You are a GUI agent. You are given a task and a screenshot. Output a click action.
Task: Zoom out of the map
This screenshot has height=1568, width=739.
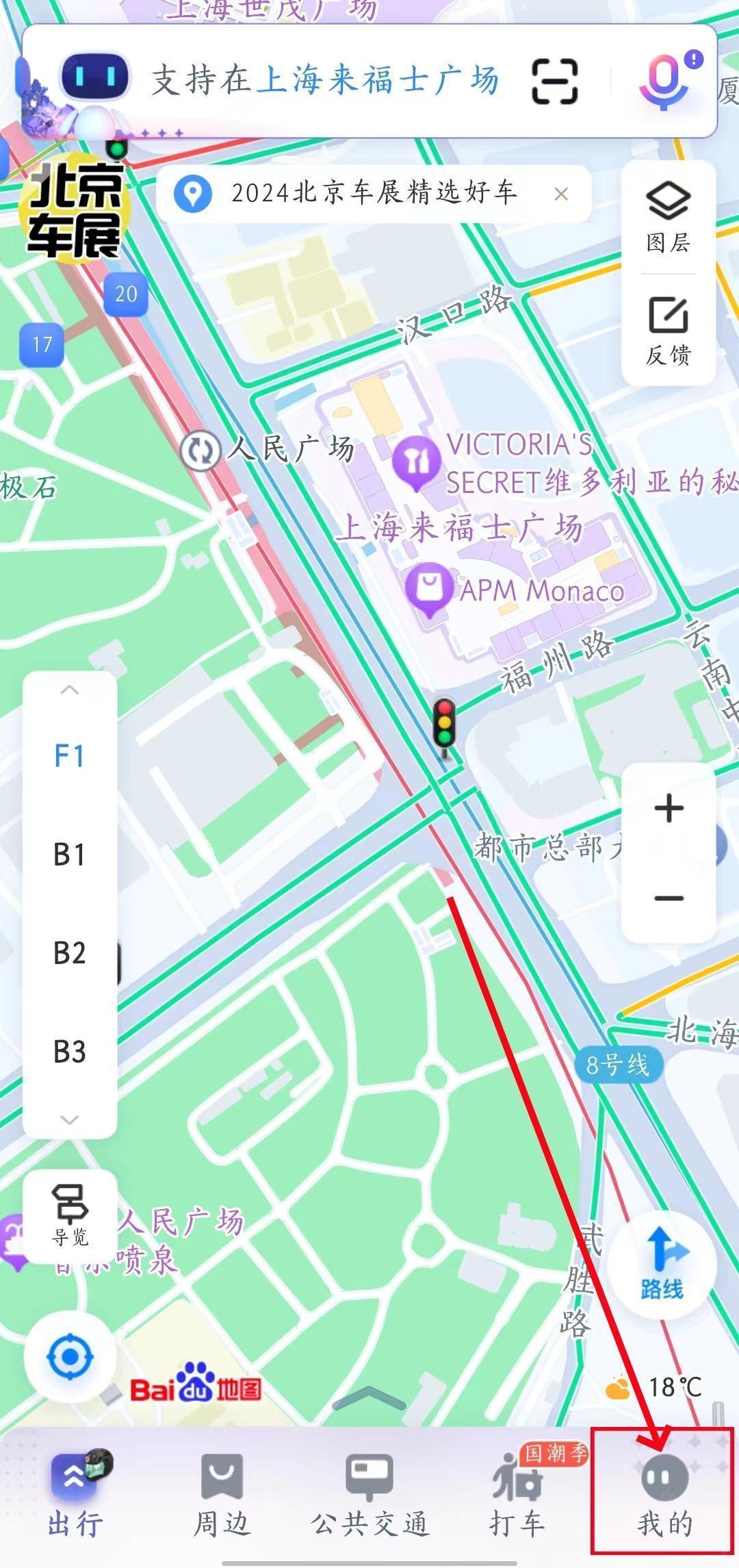click(669, 898)
